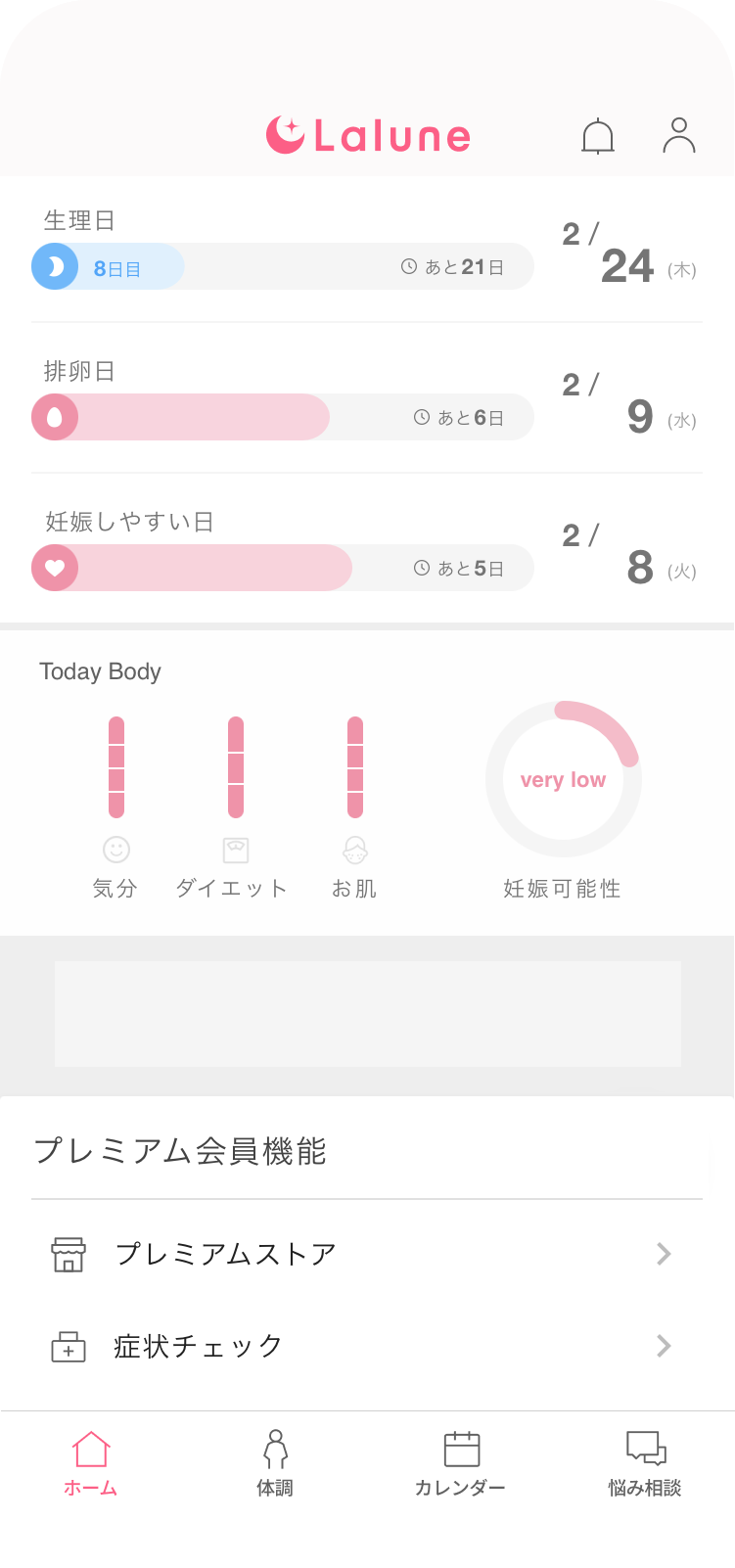Select the プレミアムストア store icon
Image resolution: width=735 pixels, height=1568 pixels.
click(x=68, y=1254)
